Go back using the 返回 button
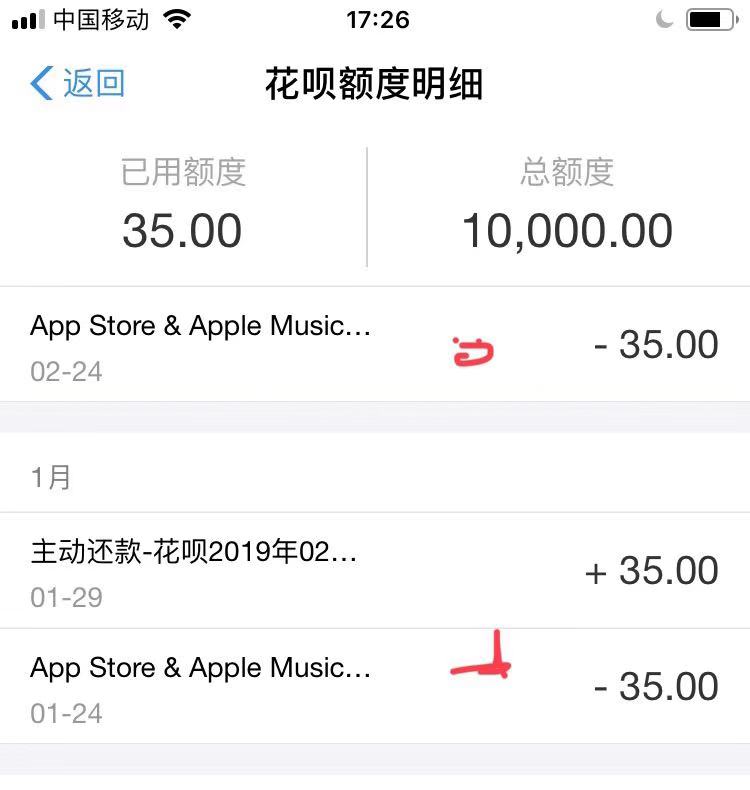 click(x=78, y=83)
